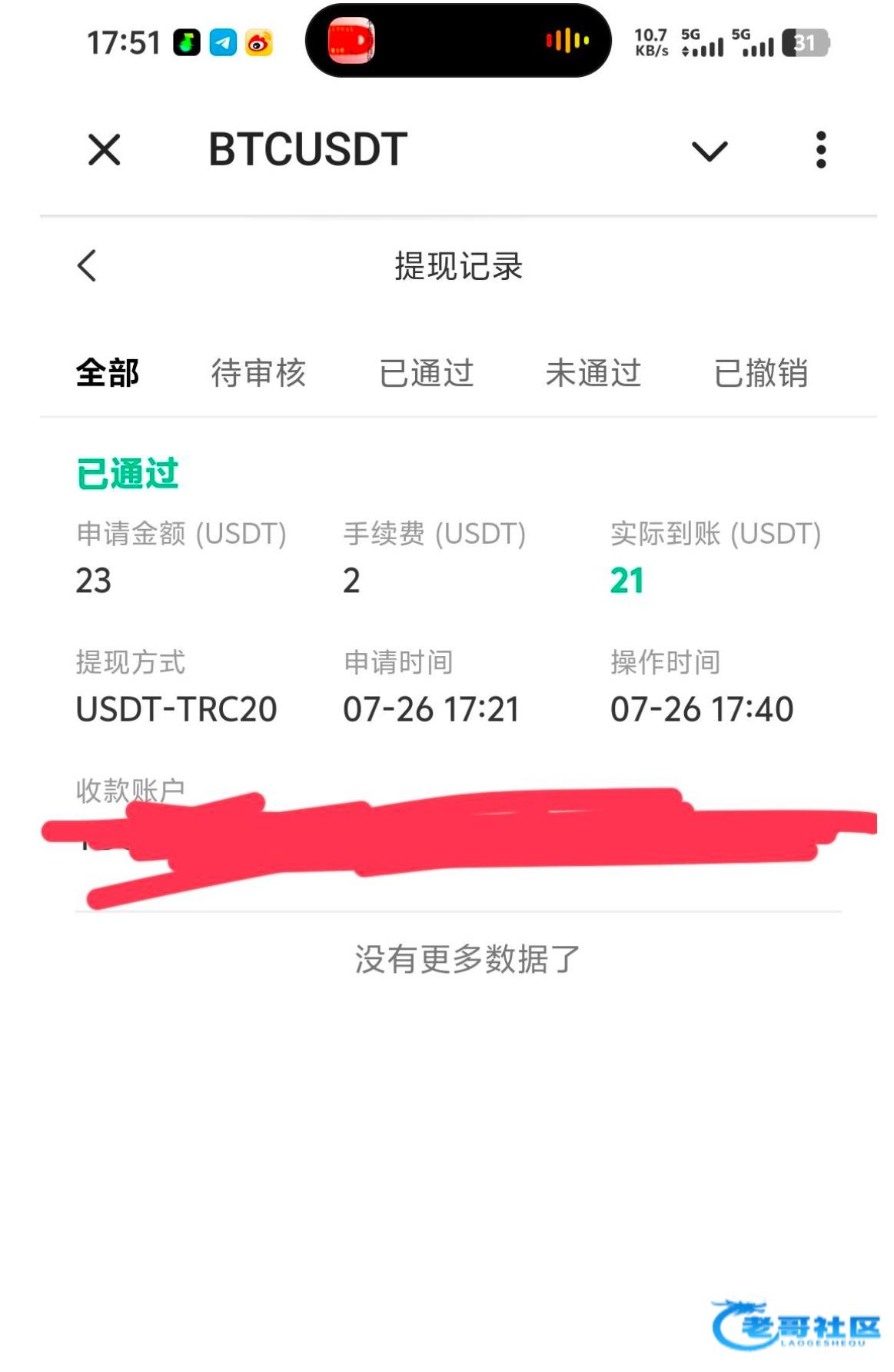View the 未通过 tab
Screen dimensions: 894x1372
593,374
